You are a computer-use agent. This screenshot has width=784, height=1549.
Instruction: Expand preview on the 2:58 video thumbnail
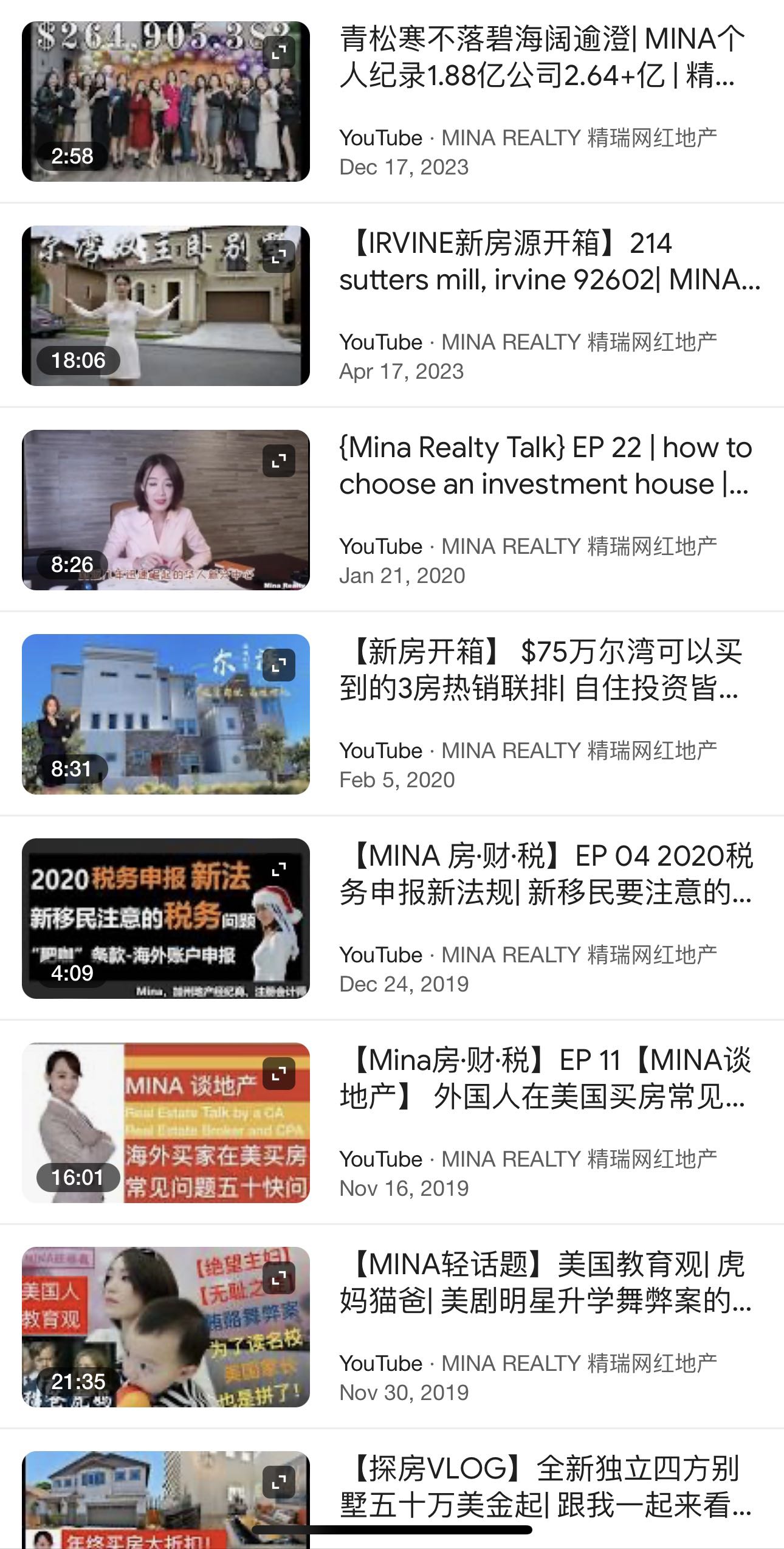tap(279, 53)
